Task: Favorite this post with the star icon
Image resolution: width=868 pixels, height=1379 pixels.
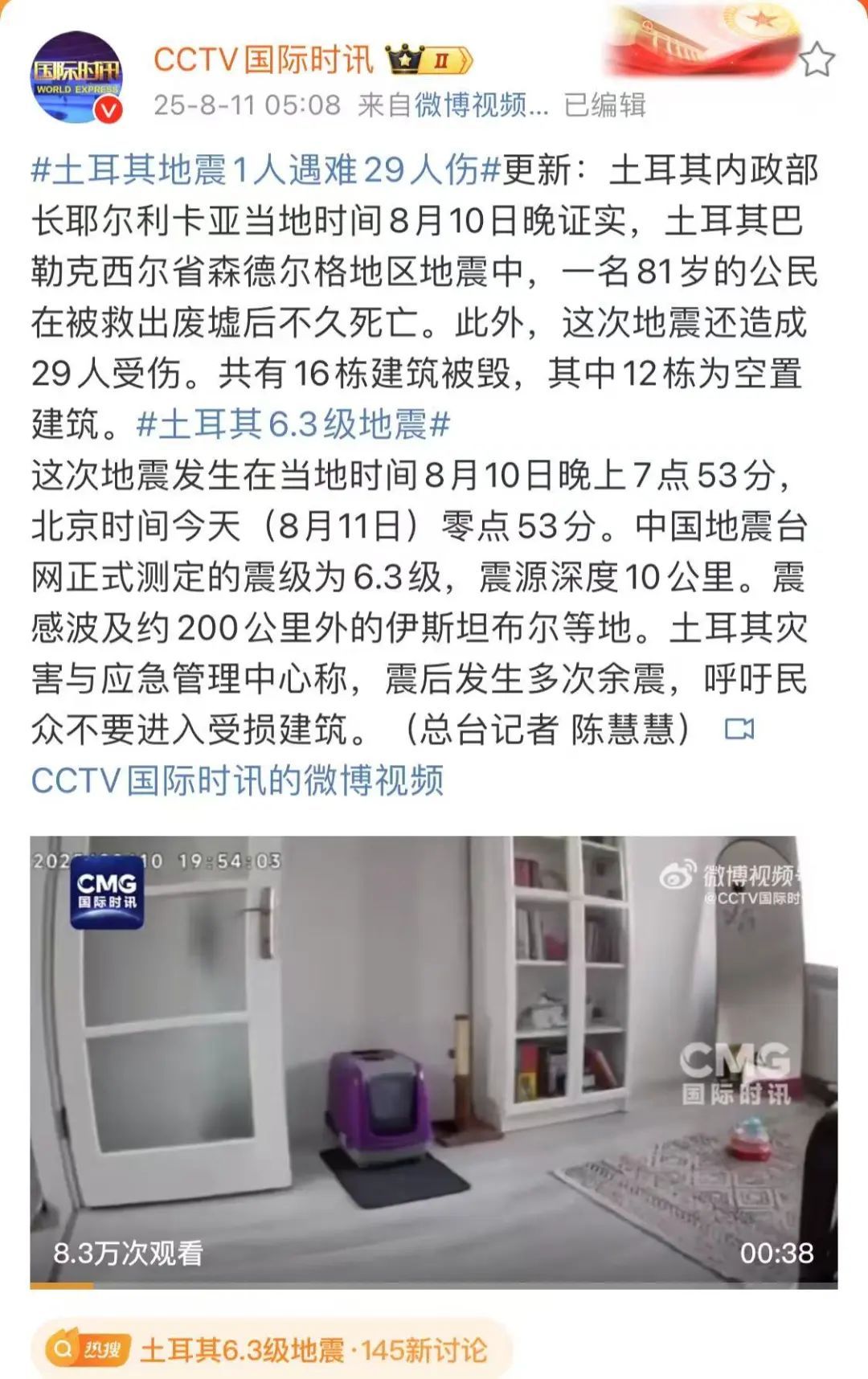Action: click(817, 60)
